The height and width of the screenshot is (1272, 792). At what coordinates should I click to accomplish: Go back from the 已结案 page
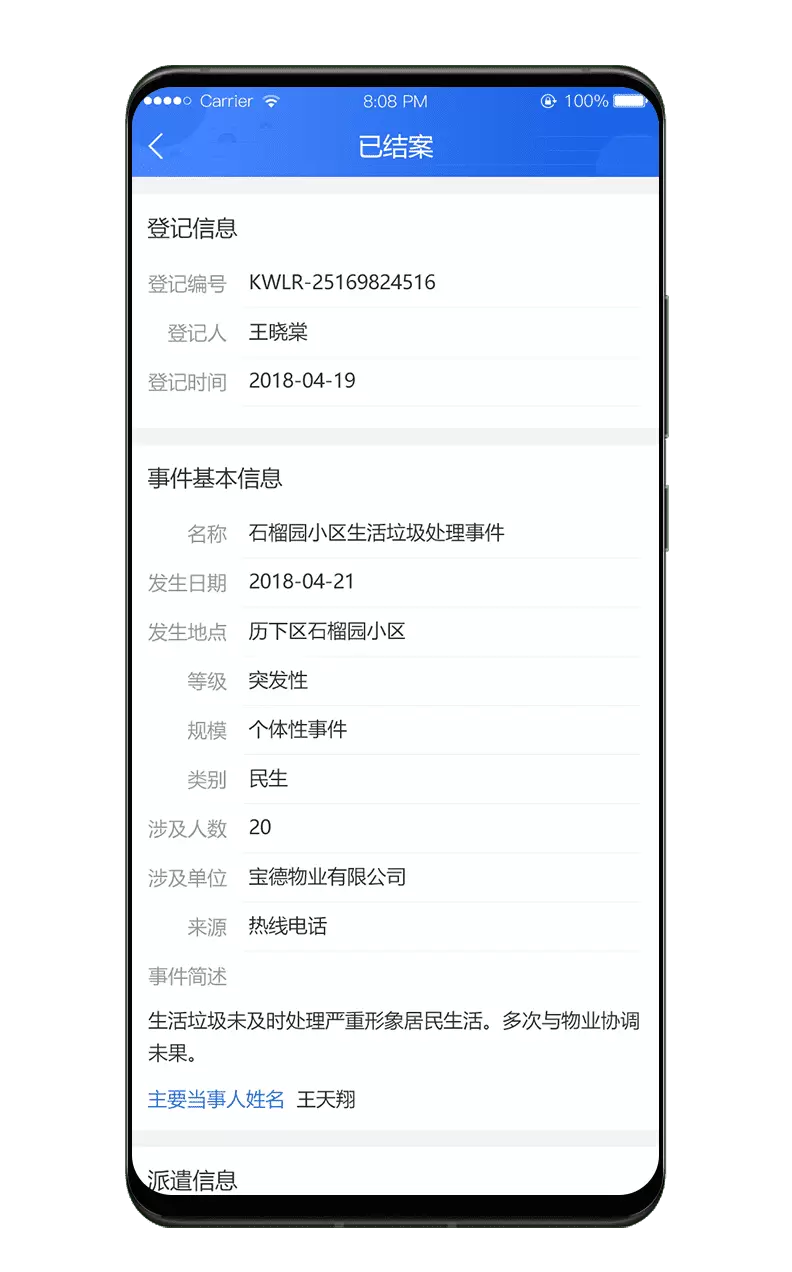click(x=156, y=146)
